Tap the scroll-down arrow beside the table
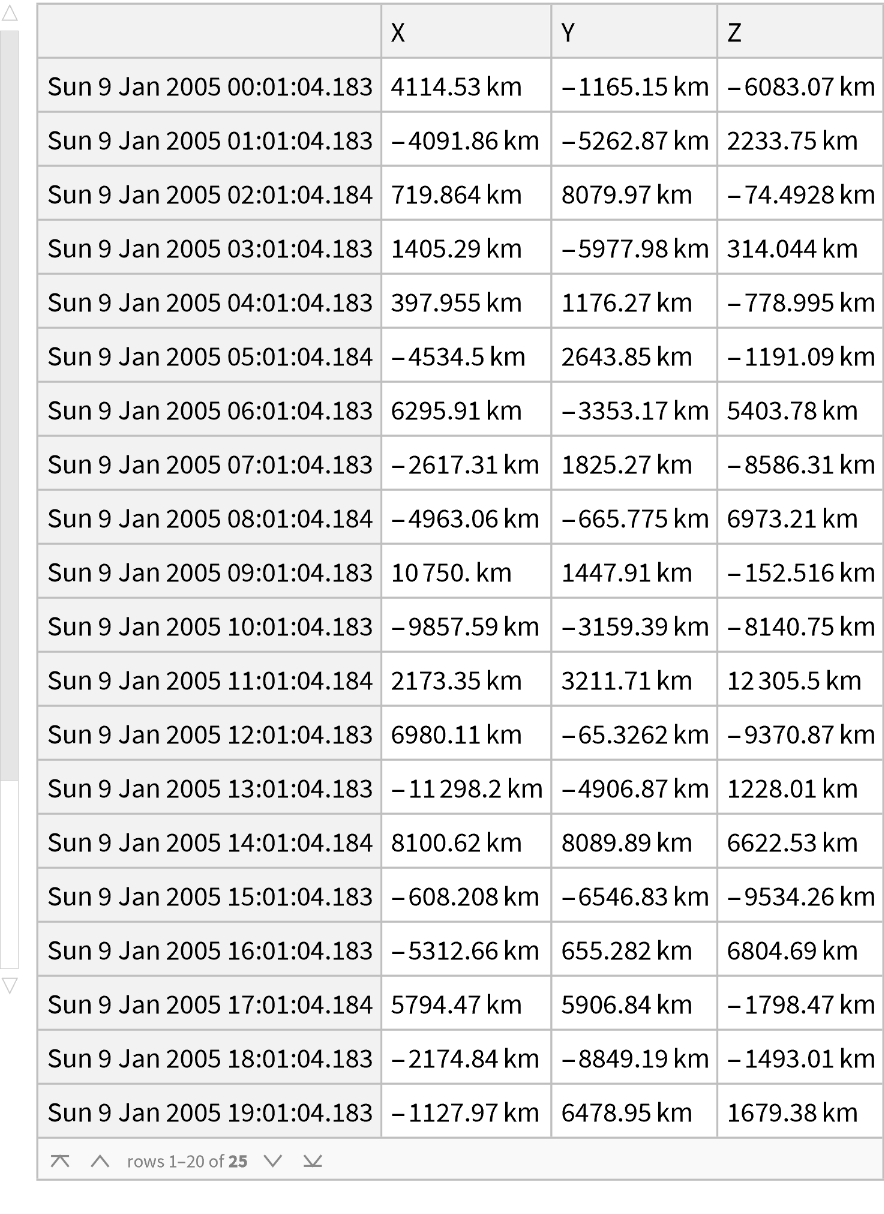 coord(10,986)
